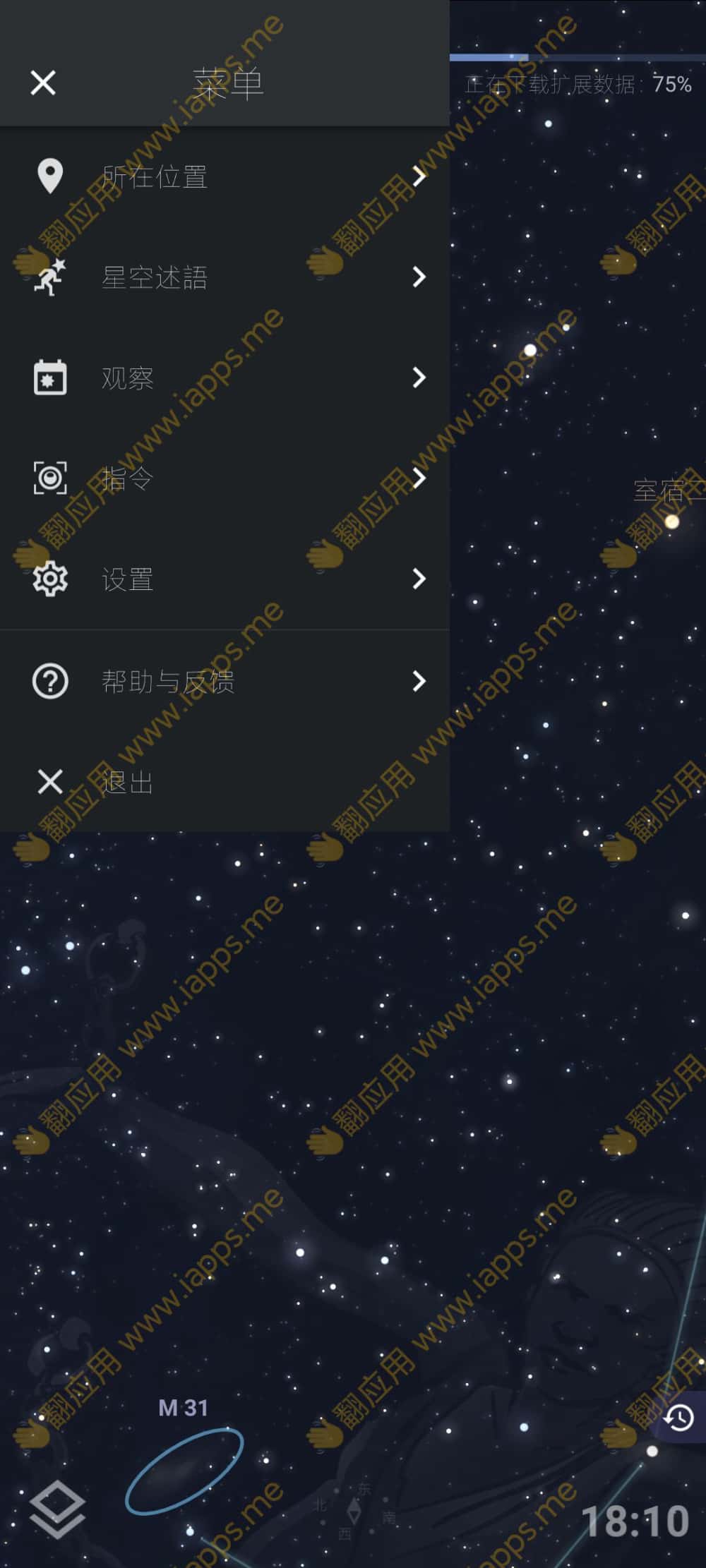706x1568 pixels.
Task: Open the 星空述語 menu item
Action: [x=225, y=277]
